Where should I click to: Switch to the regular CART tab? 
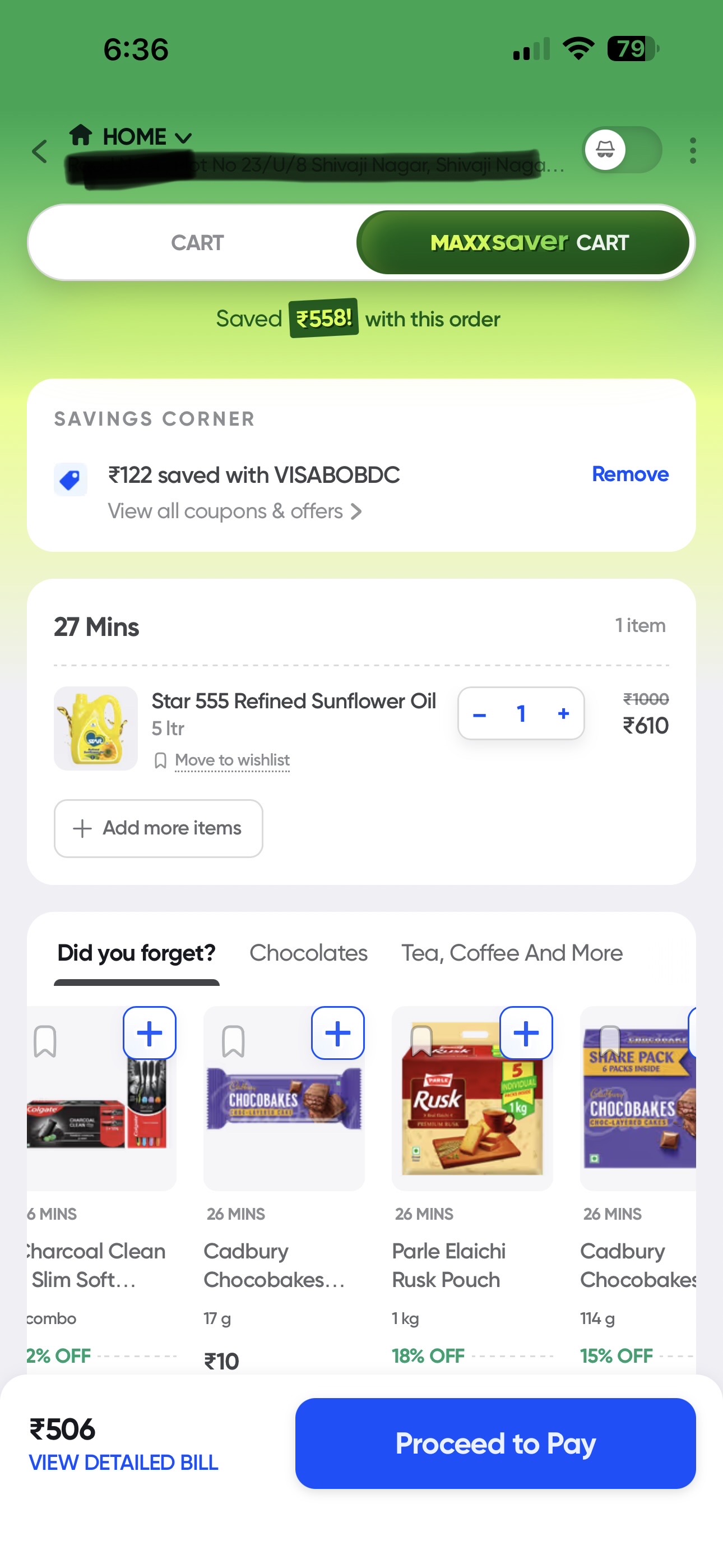[x=197, y=243]
